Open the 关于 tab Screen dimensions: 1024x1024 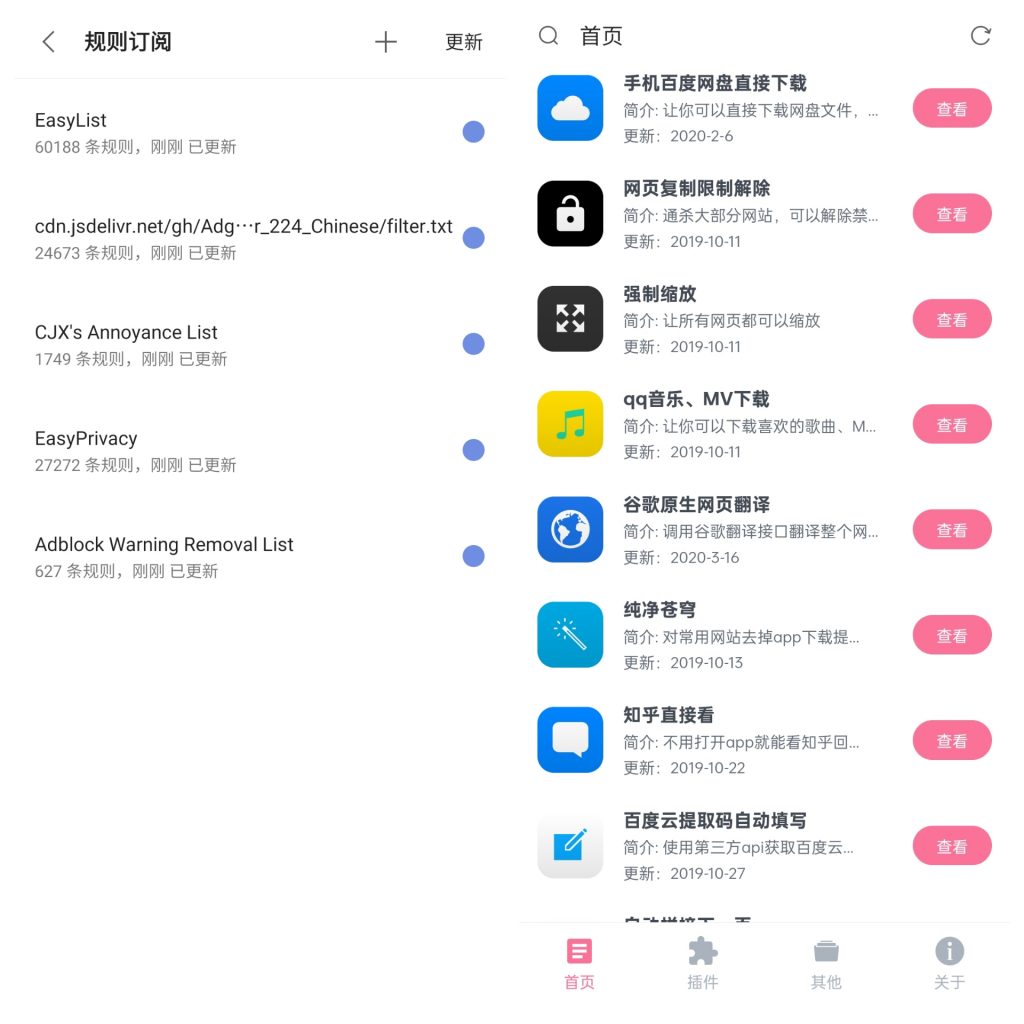tap(949, 964)
